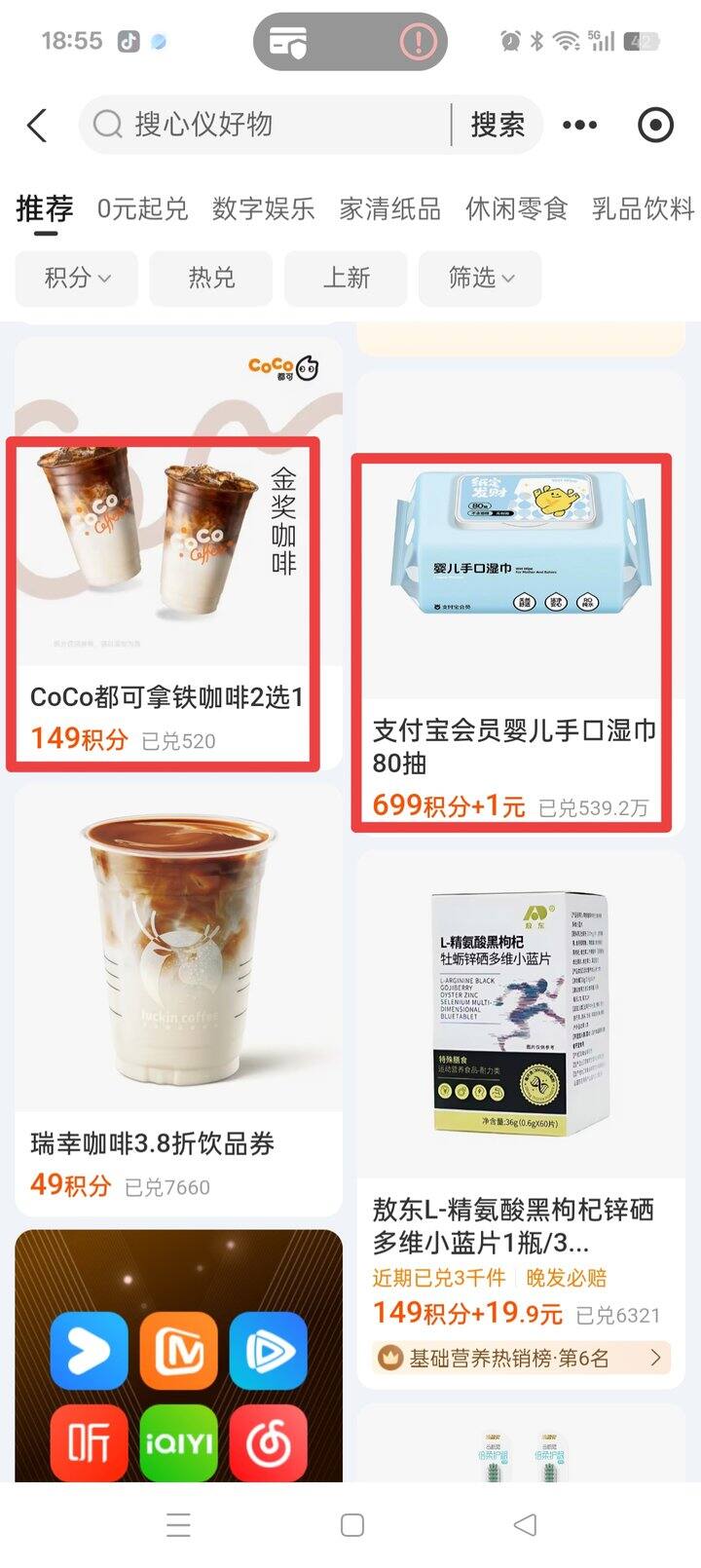The height and width of the screenshot is (1568, 701).
Task: View the 乳品饮料 tab
Action: tap(643, 209)
